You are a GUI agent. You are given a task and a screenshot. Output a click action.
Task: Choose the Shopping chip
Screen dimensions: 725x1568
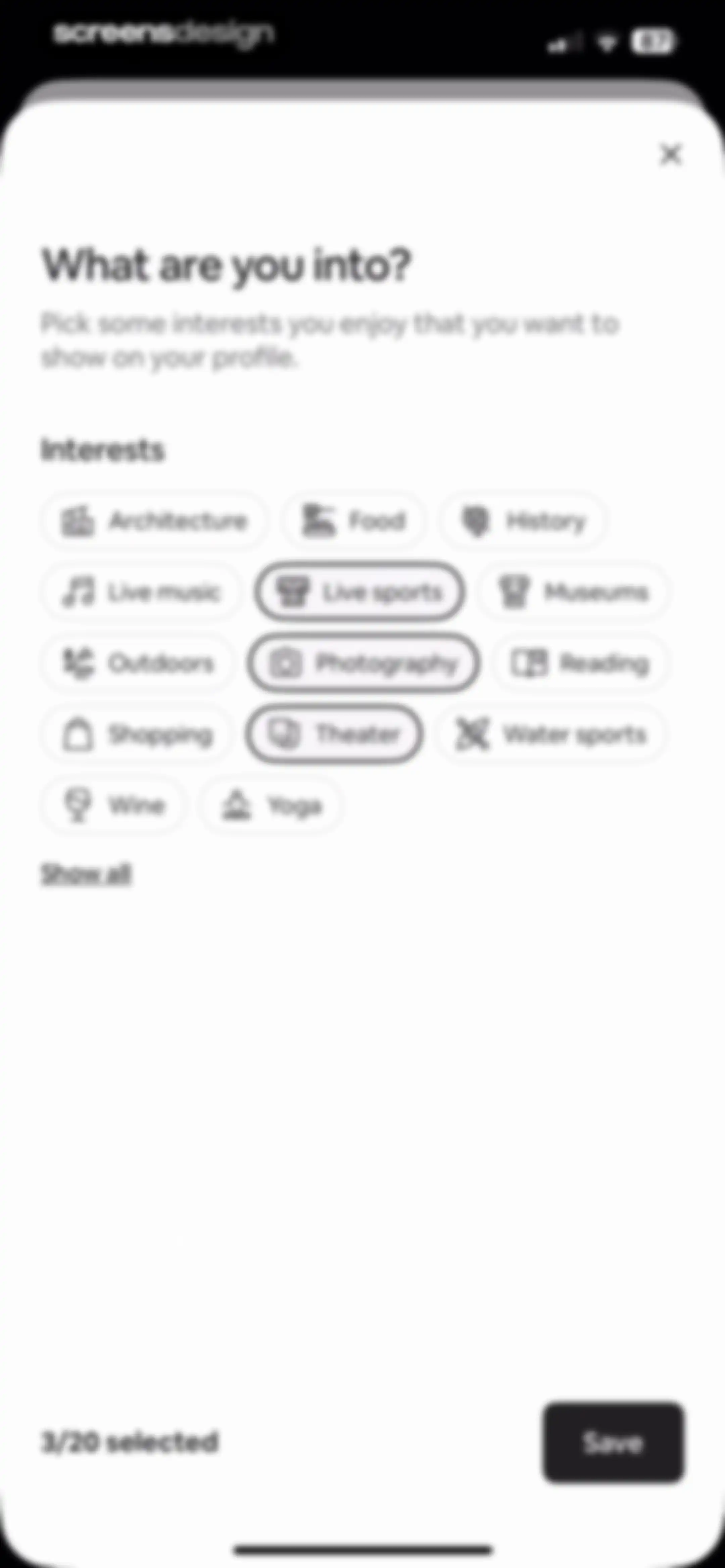pyautogui.click(x=137, y=734)
